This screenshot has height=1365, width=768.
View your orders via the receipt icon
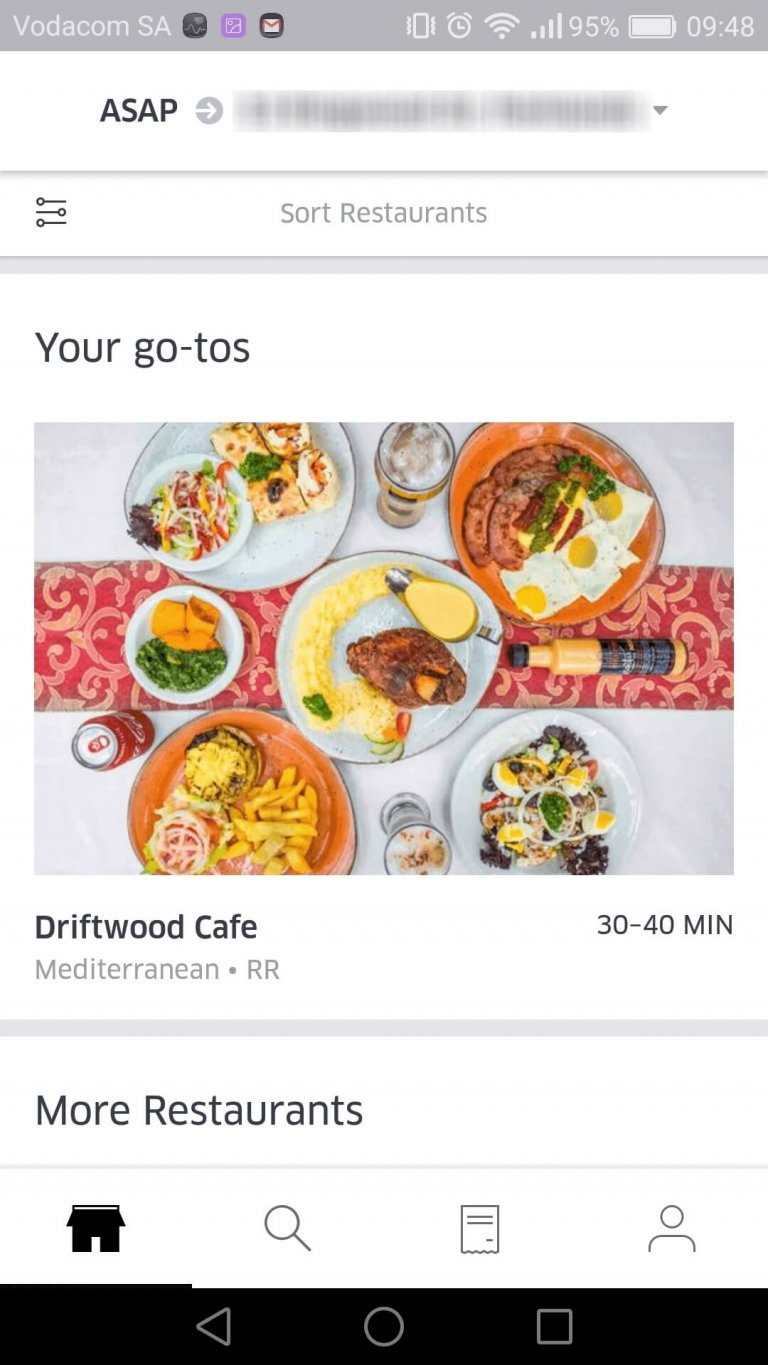pyautogui.click(x=478, y=1228)
